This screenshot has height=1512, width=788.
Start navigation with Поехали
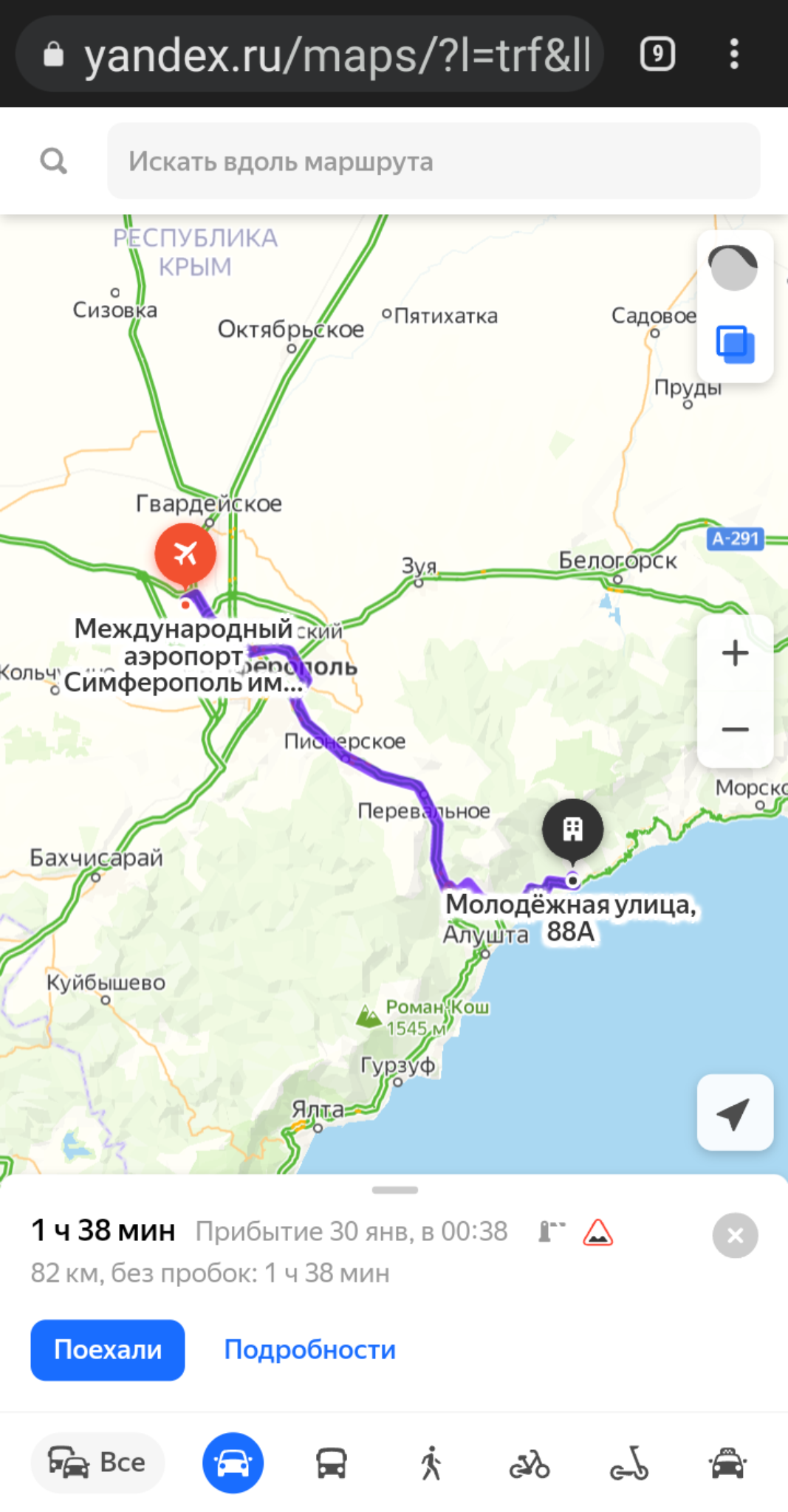(x=108, y=1350)
